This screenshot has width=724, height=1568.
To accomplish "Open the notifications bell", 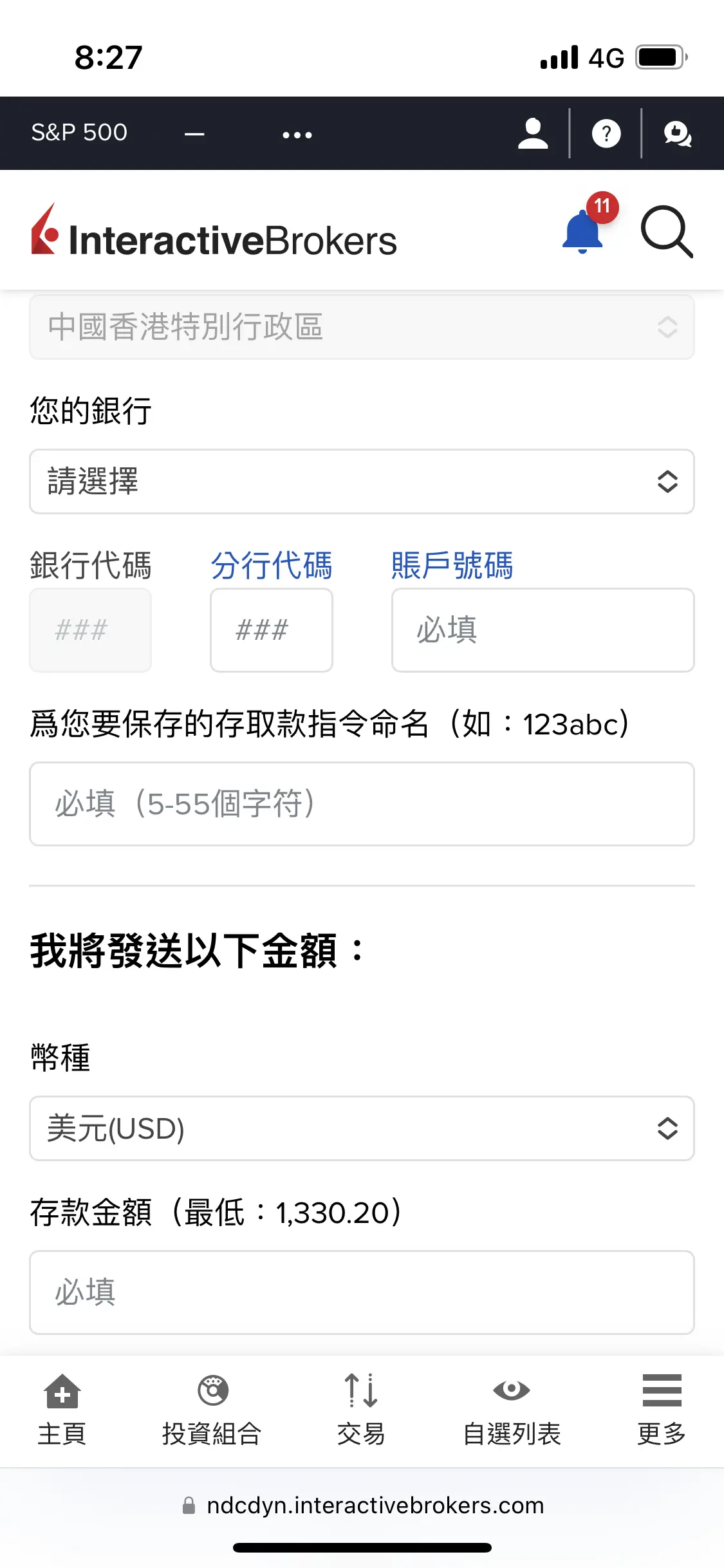I will coord(588,226).
